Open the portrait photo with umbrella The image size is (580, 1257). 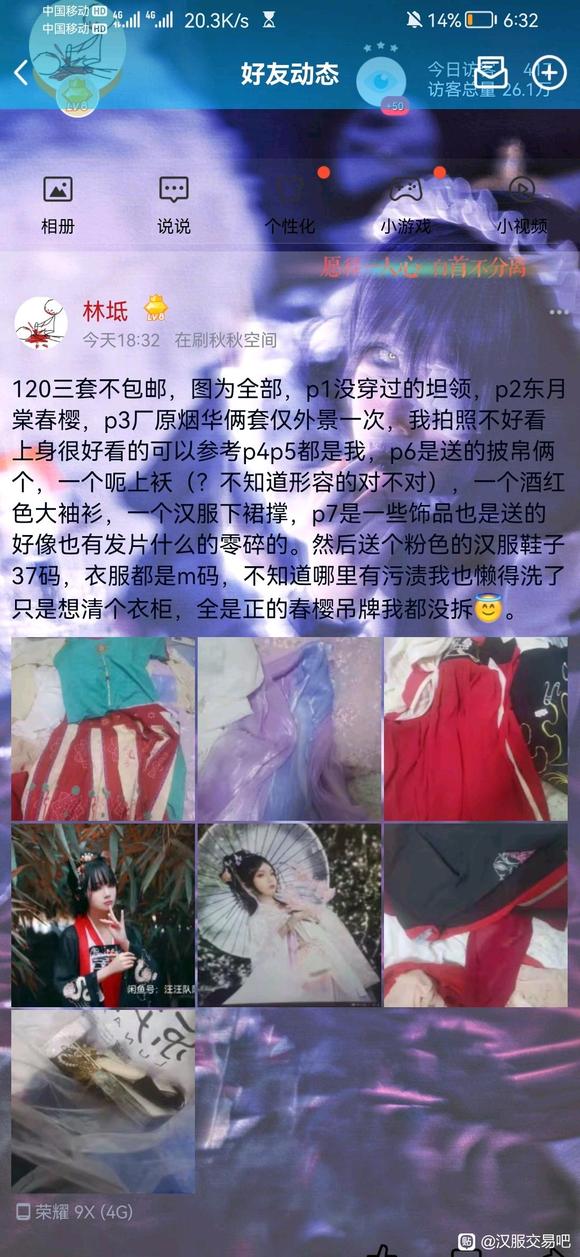(289, 915)
